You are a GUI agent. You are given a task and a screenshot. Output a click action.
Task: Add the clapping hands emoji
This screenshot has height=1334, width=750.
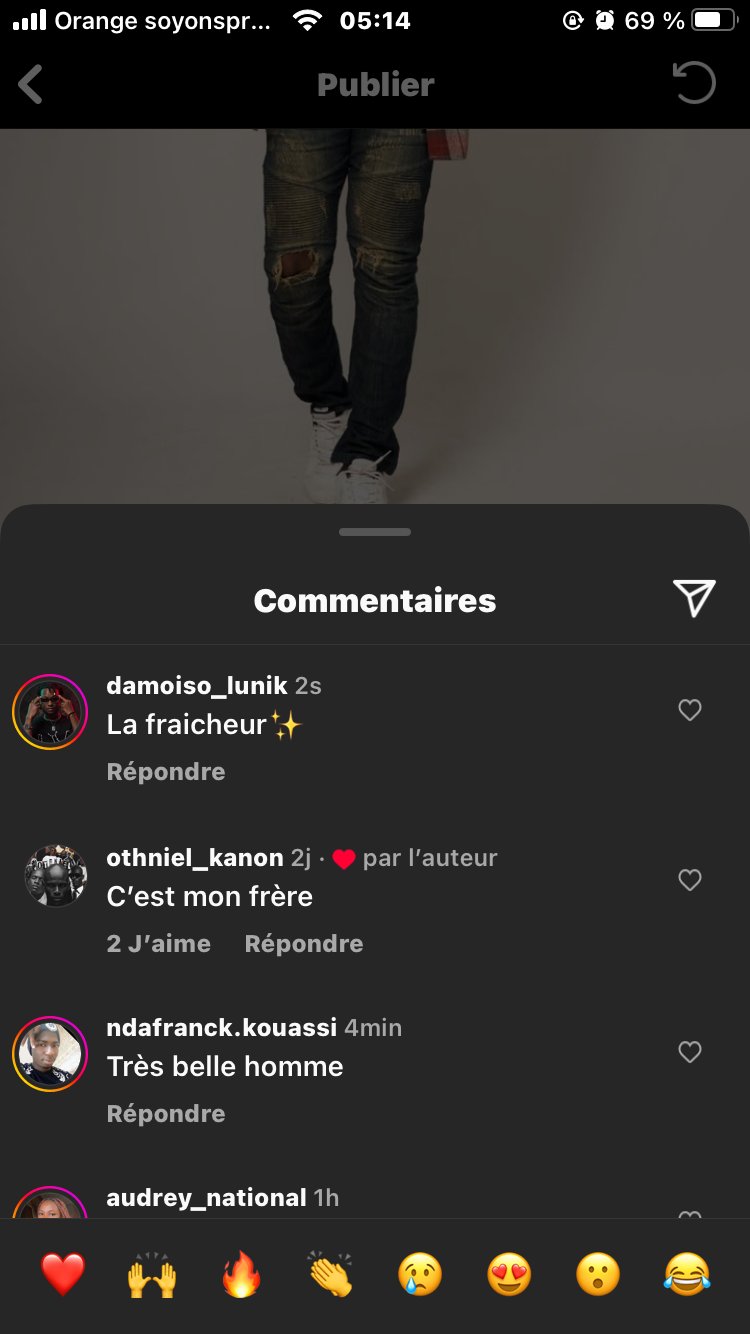330,1276
